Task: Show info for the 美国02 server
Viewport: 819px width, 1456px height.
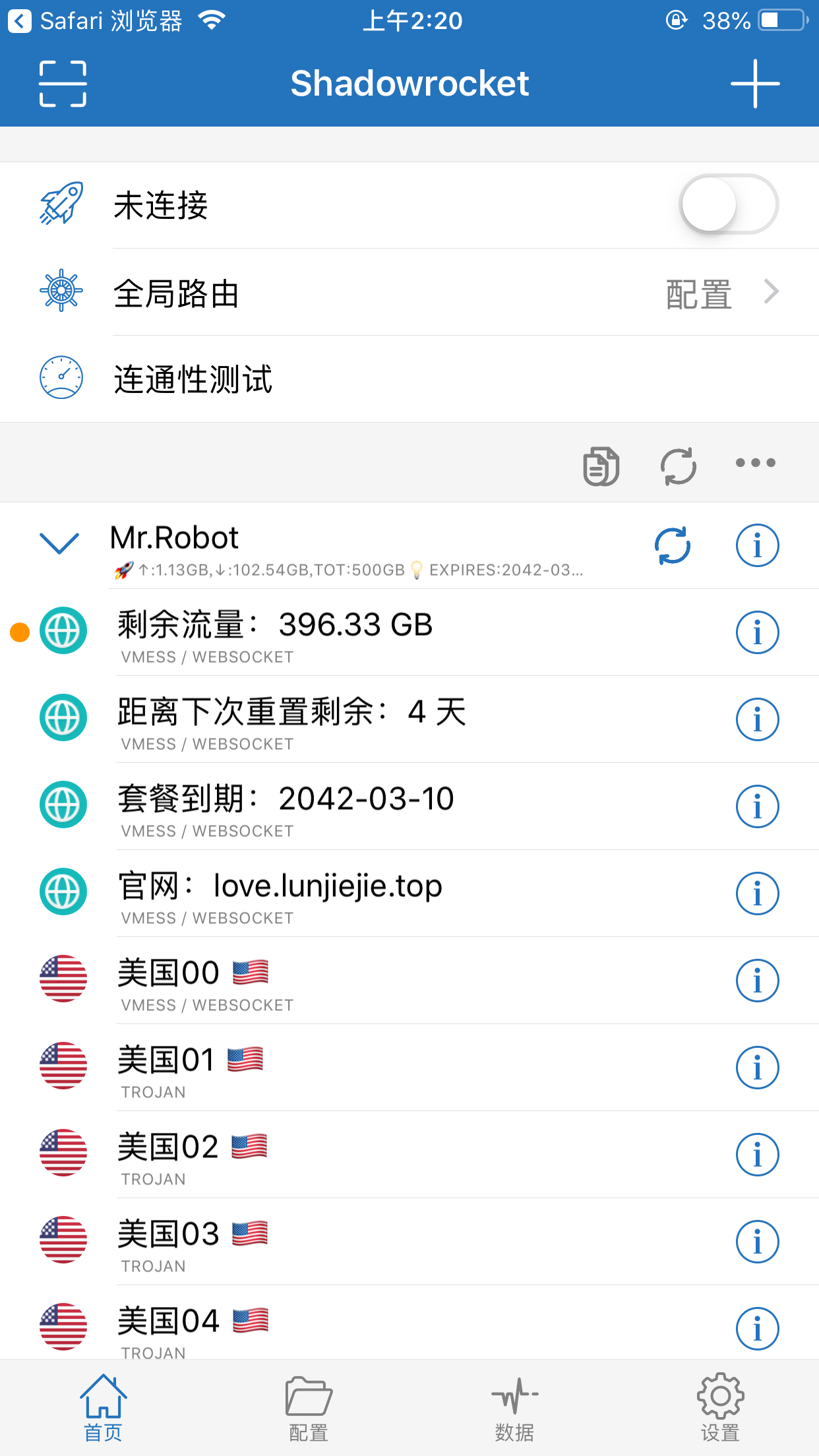Action: pyautogui.click(x=757, y=1155)
